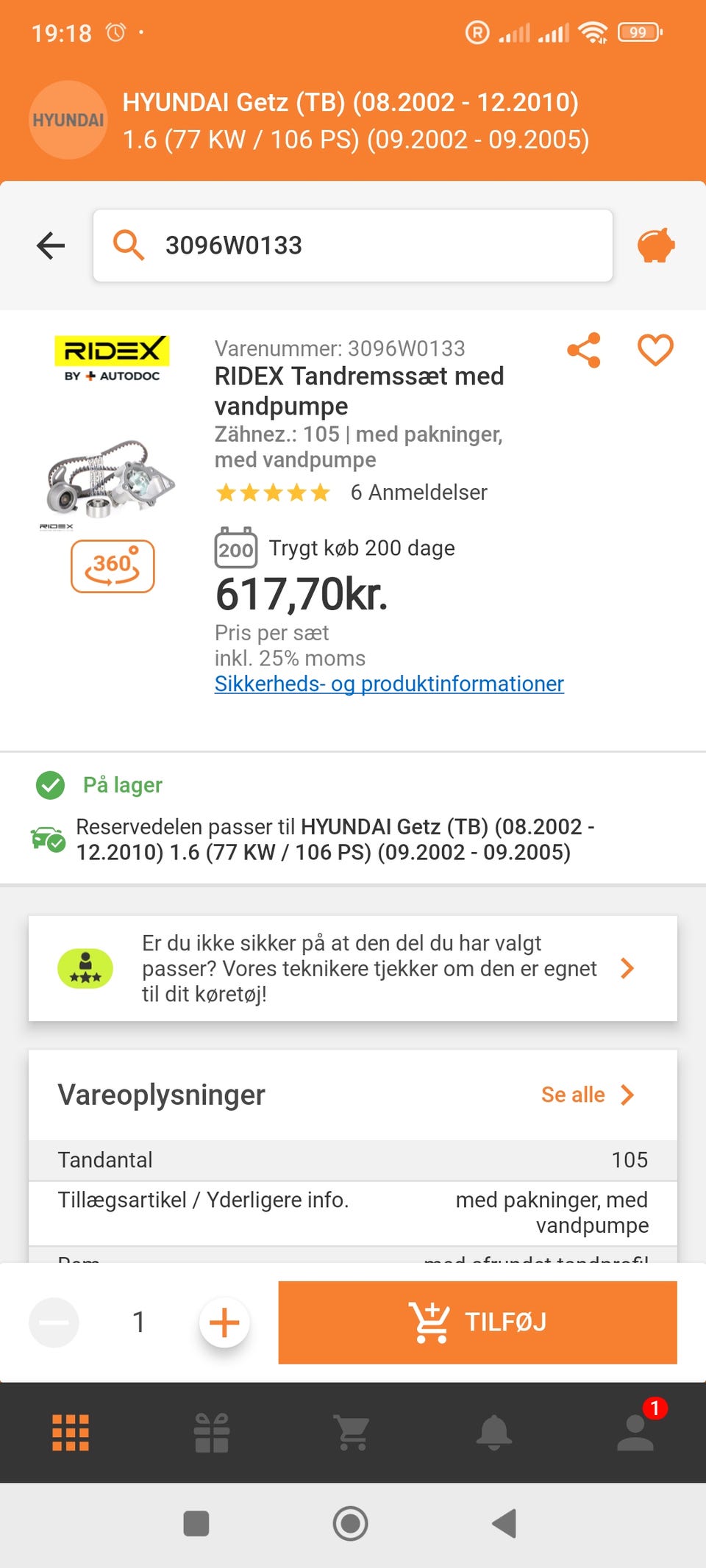Add product to favorites with heart icon
Viewport: 706px width, 1568px height.
pyautogui.click(x=655, y=351)
